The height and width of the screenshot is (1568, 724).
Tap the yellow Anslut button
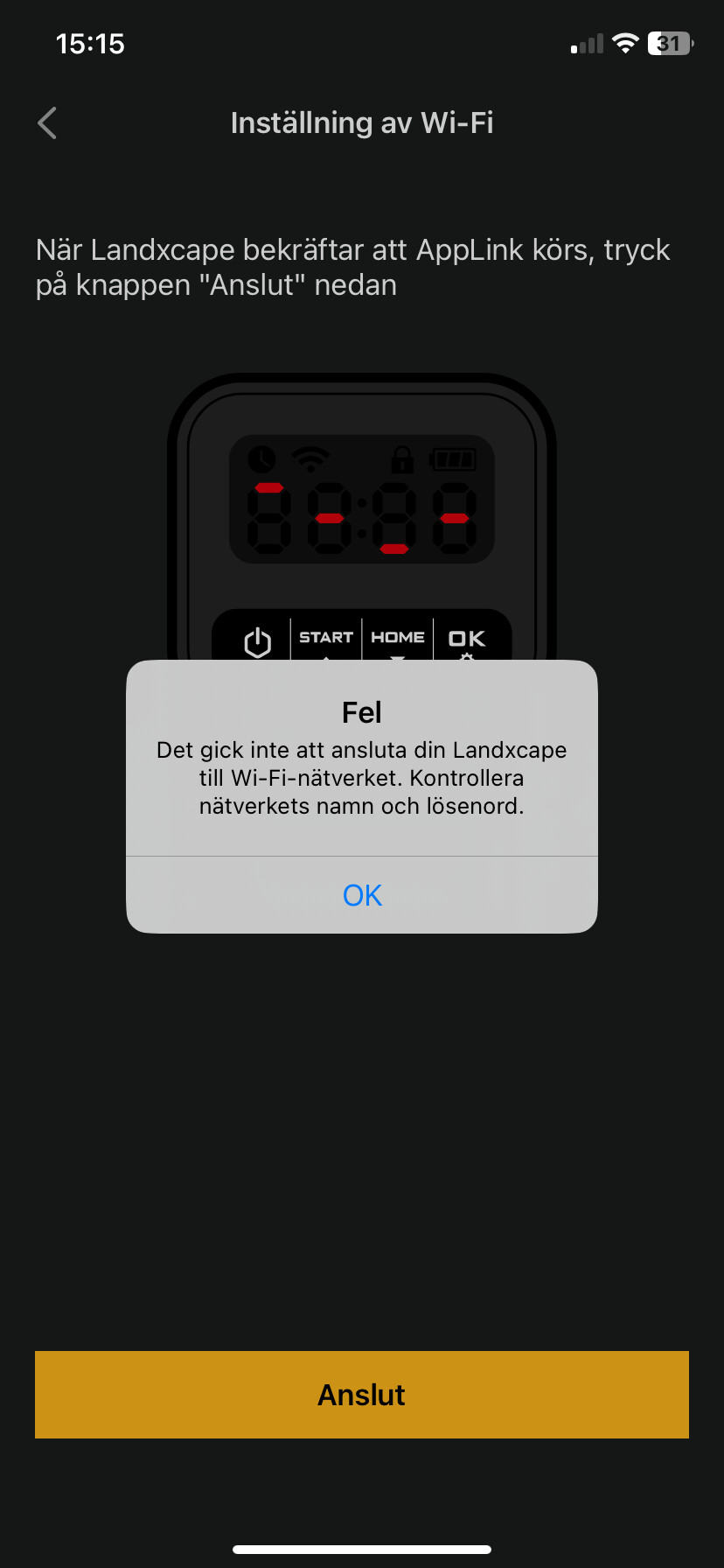point(362,1395)
